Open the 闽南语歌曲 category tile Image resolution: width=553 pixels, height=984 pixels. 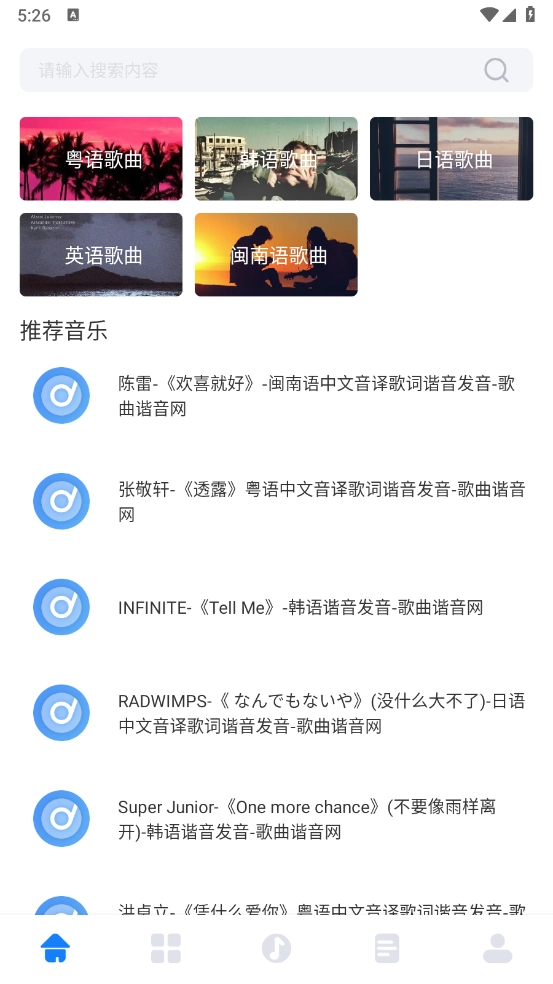click(x=276, y=254)
